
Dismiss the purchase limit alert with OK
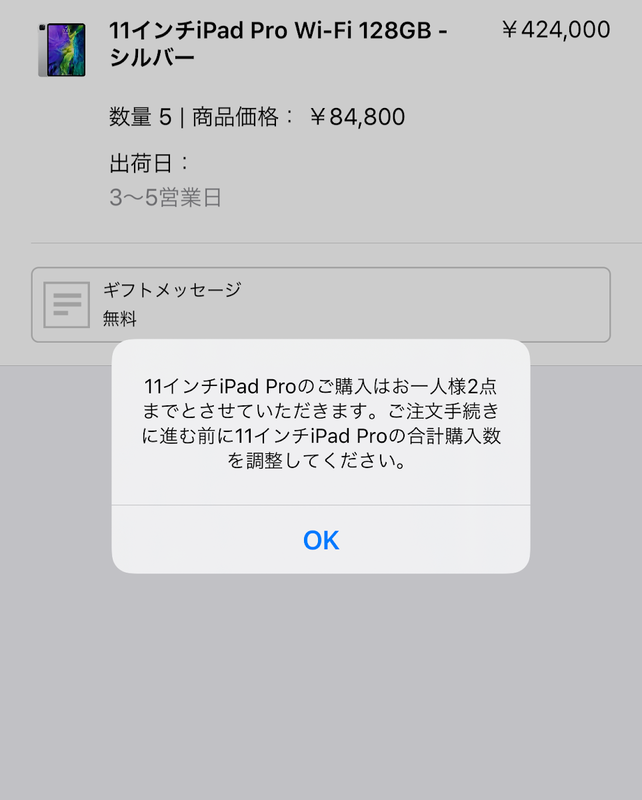pyautogui.click(x=321, y=540)
